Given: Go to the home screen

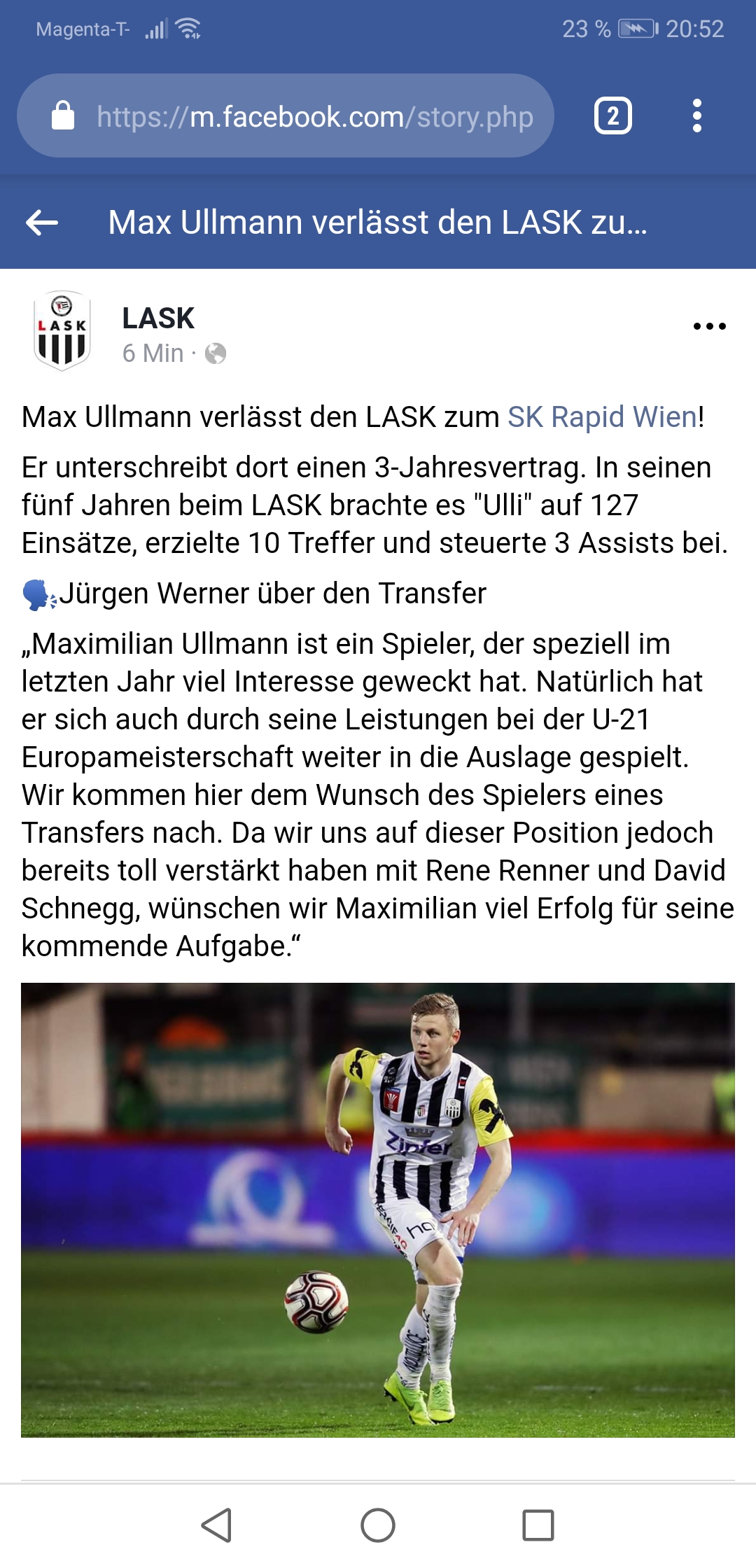Looking at the screenshot, I should pyautogui.click(x=378, y=1525).
